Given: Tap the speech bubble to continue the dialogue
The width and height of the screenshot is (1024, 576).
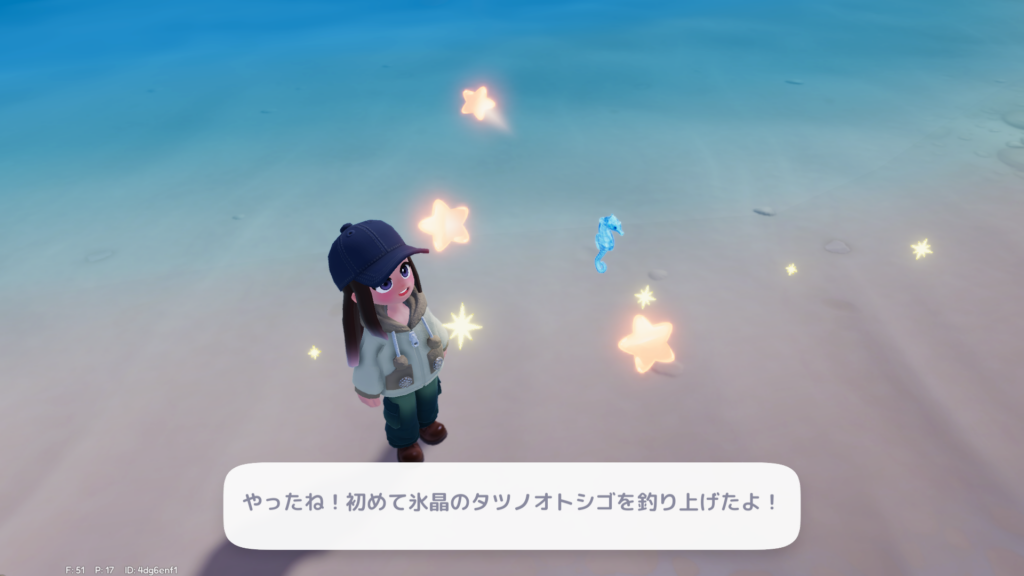Looking at the screenshot, I should click(x=511, y=504).
